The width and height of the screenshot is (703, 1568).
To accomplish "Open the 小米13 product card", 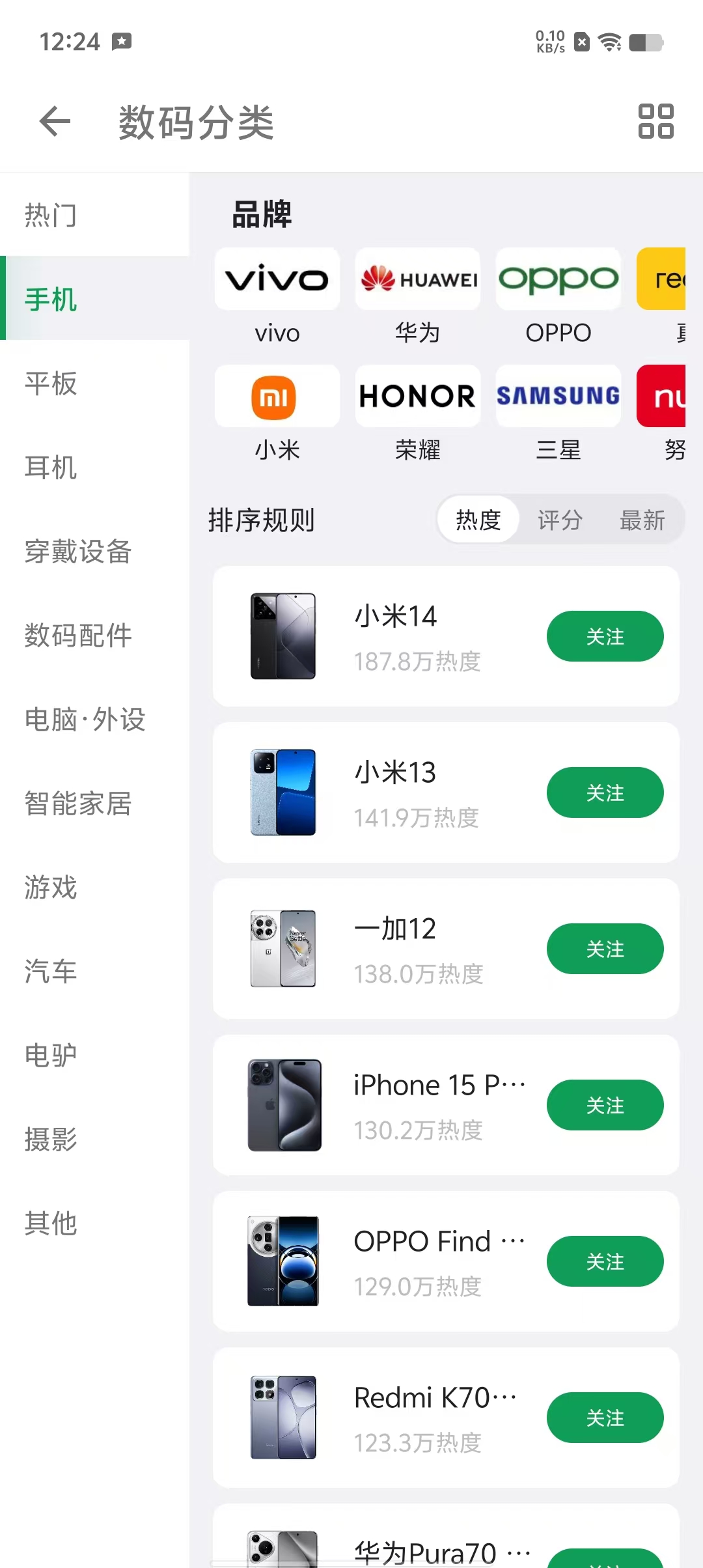I will [x=391, y=792].
